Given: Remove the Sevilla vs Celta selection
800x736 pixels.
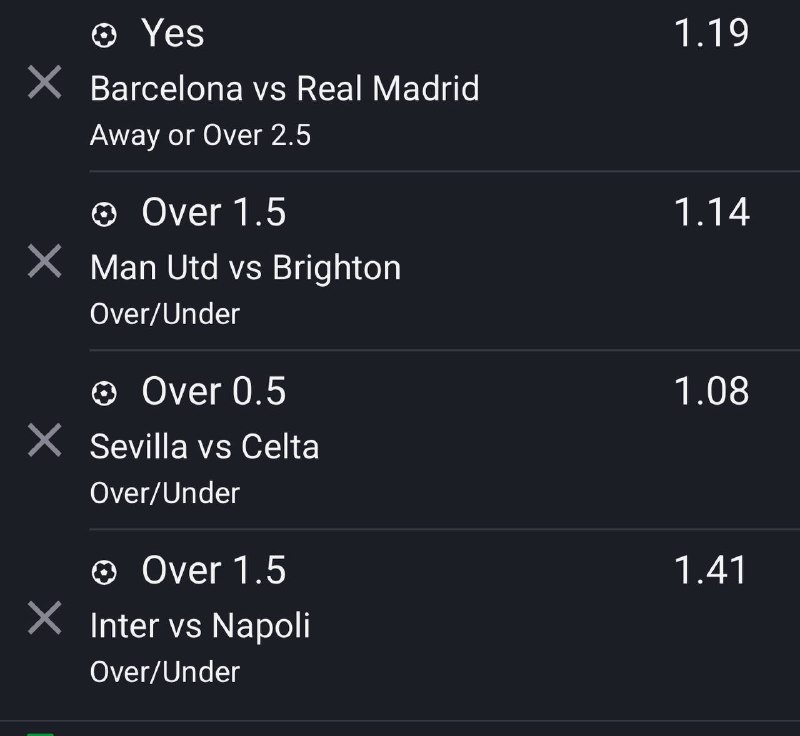Looking at the screenshot, I should coord(45,440).
